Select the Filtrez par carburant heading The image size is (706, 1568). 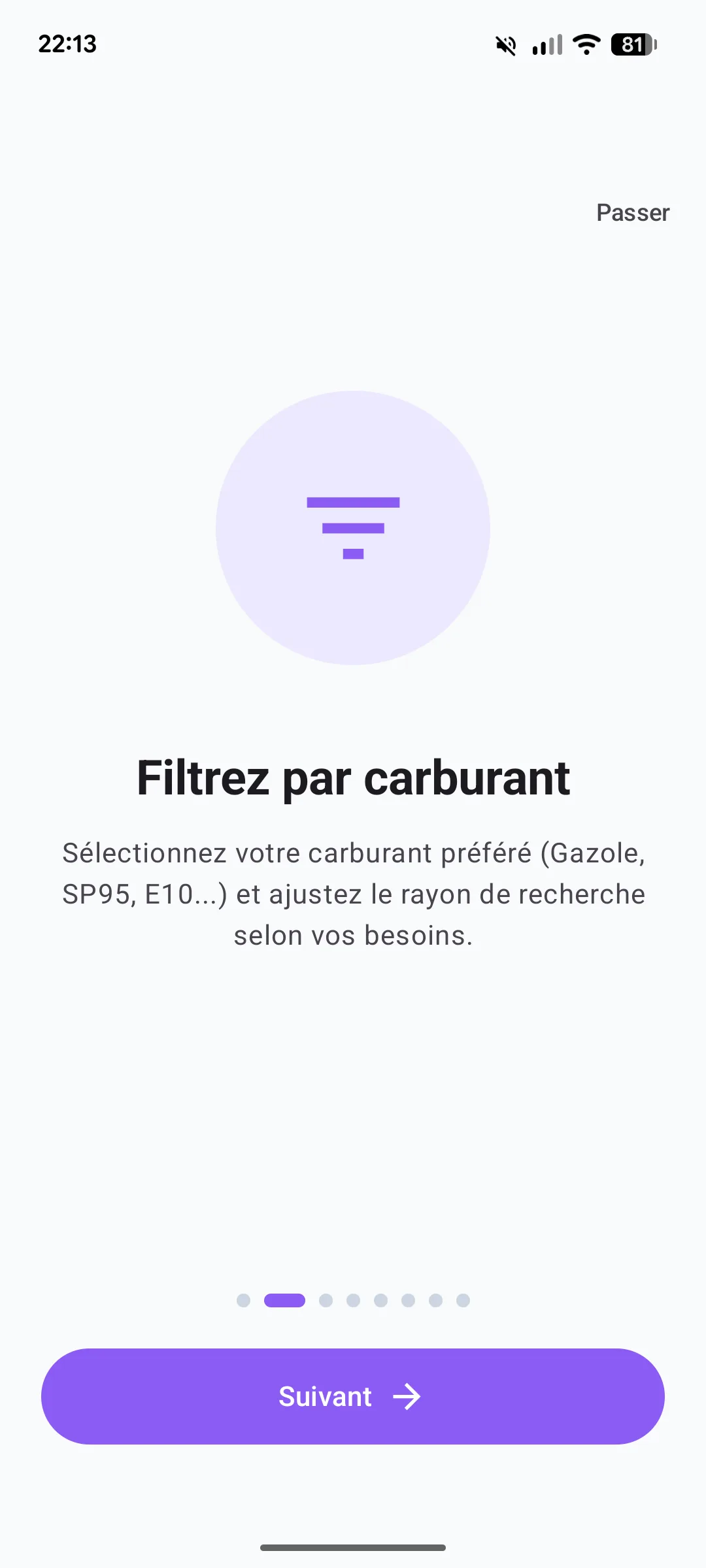pyautogui.click(x=353, y=777)
